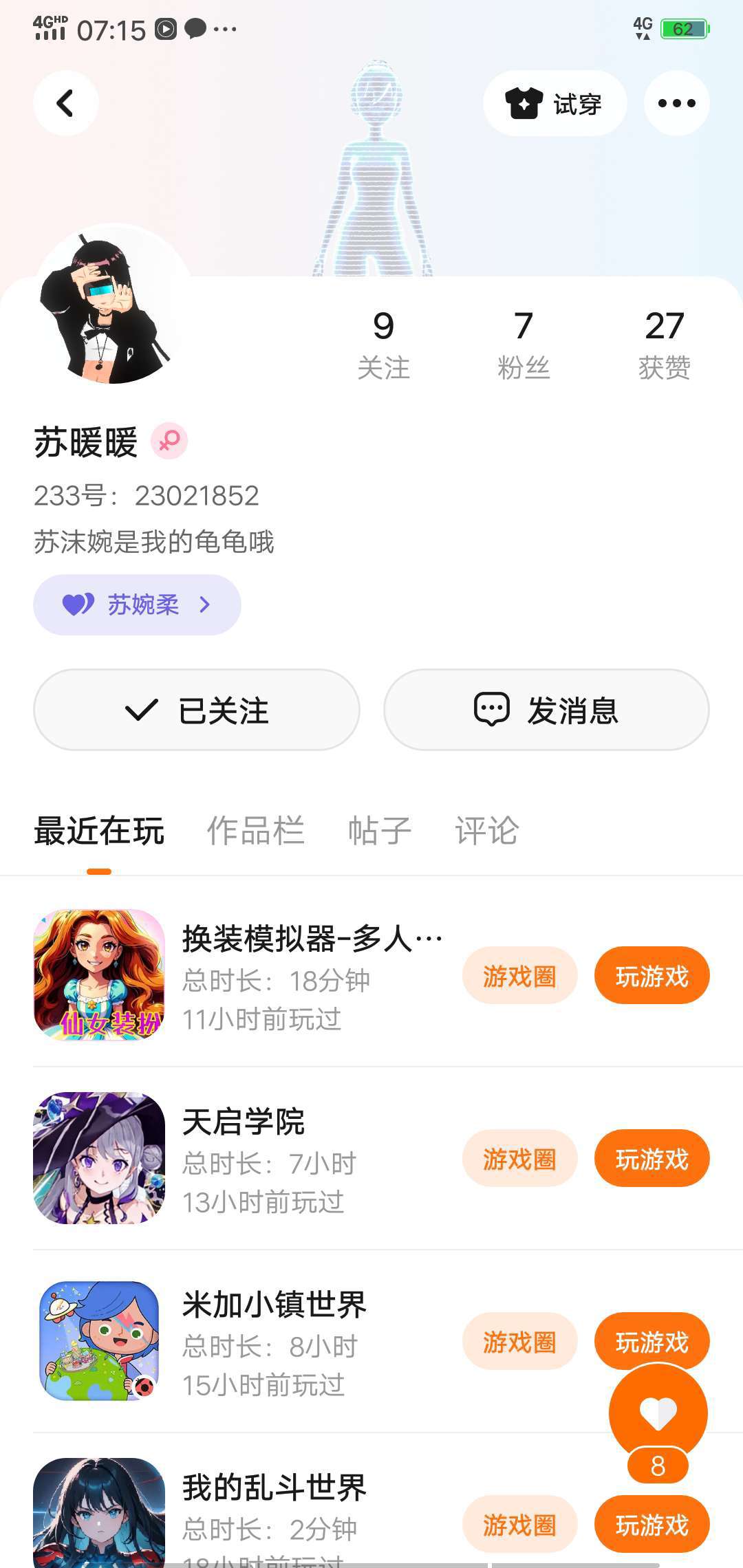This screenshot has height=1568, width=743.
Task: Tap 玩游戏 for 换装模拟器
Action: pos(652,976)
